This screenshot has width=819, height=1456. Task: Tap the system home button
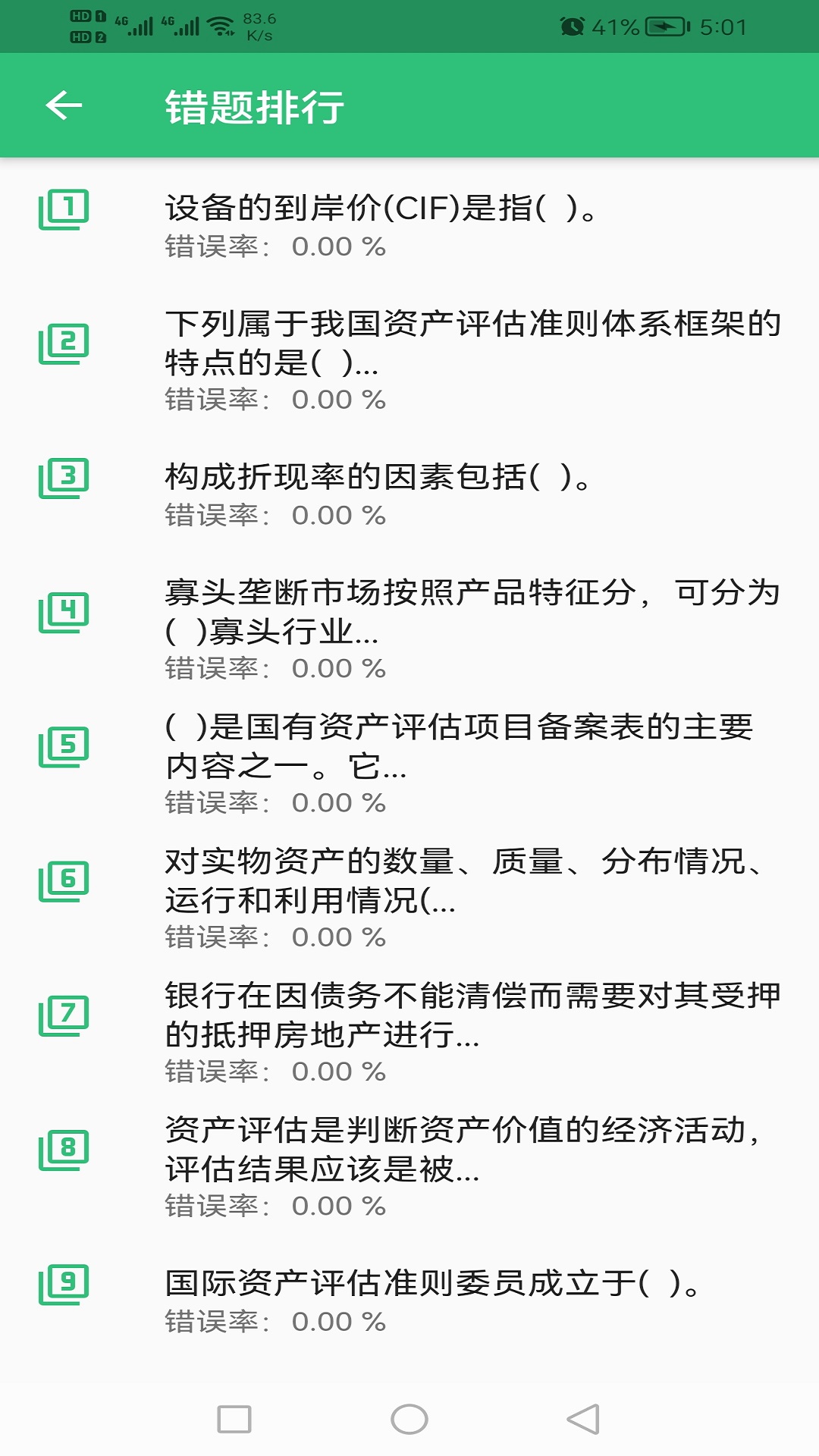[x=409, y=1419]
